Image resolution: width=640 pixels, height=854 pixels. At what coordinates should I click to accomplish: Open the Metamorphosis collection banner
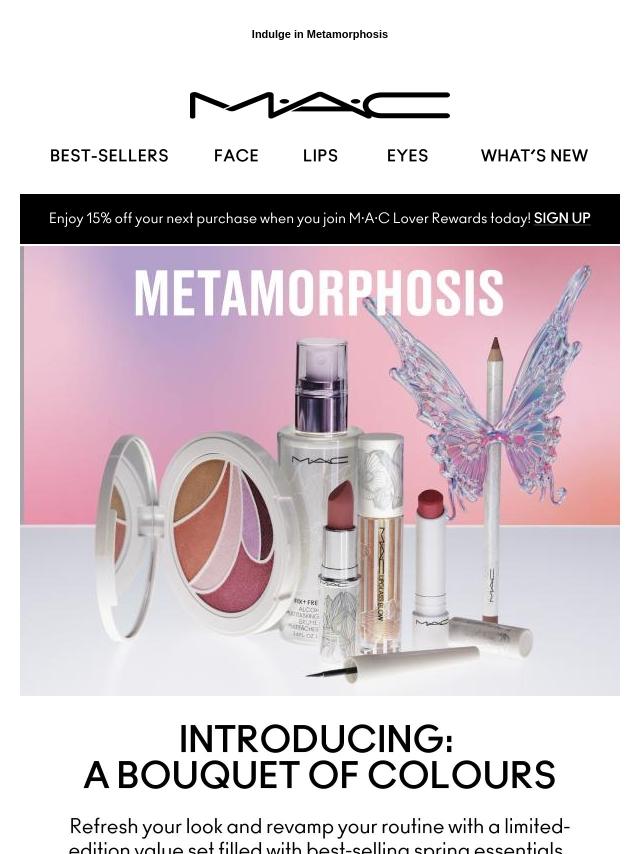coord(320,470)
